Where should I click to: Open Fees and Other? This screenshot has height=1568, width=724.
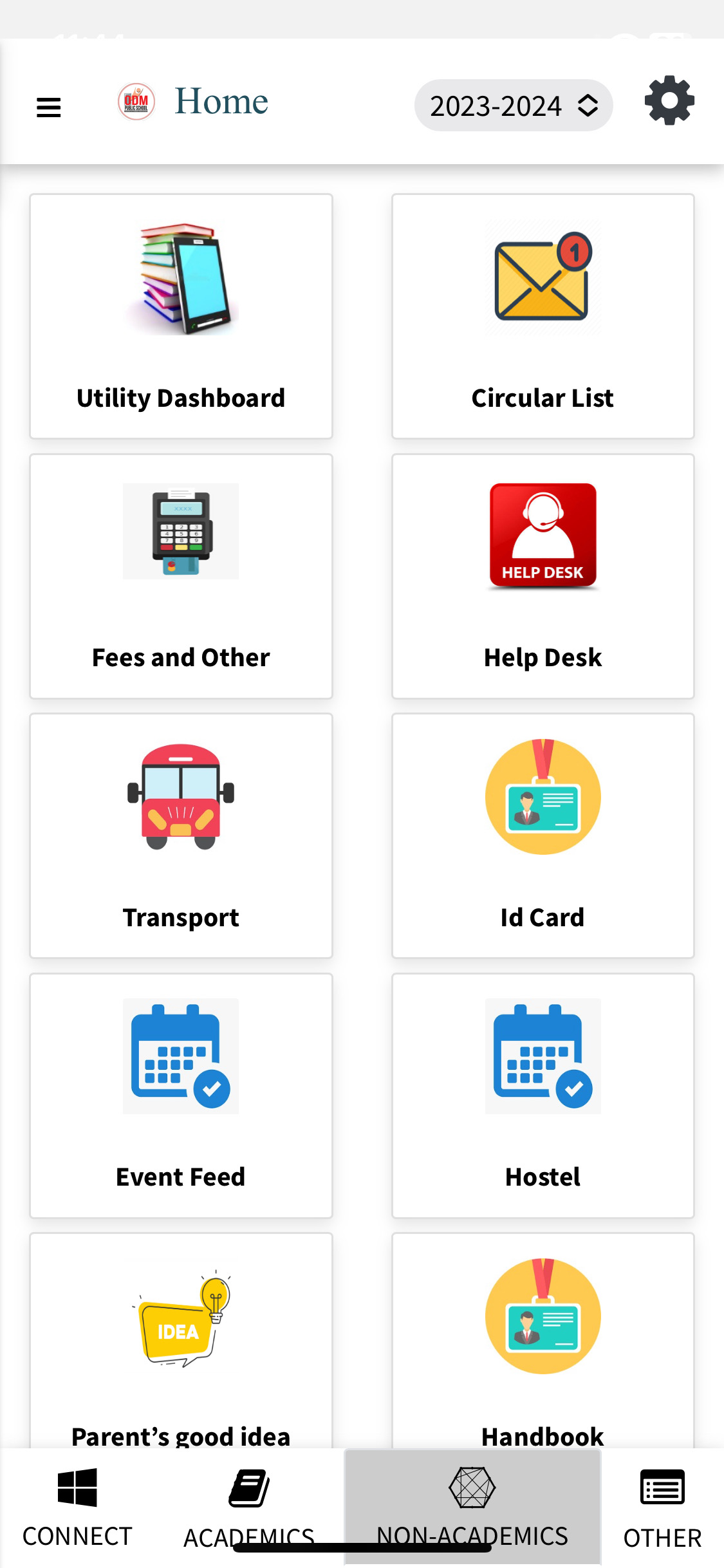click(x=181, y=576)
